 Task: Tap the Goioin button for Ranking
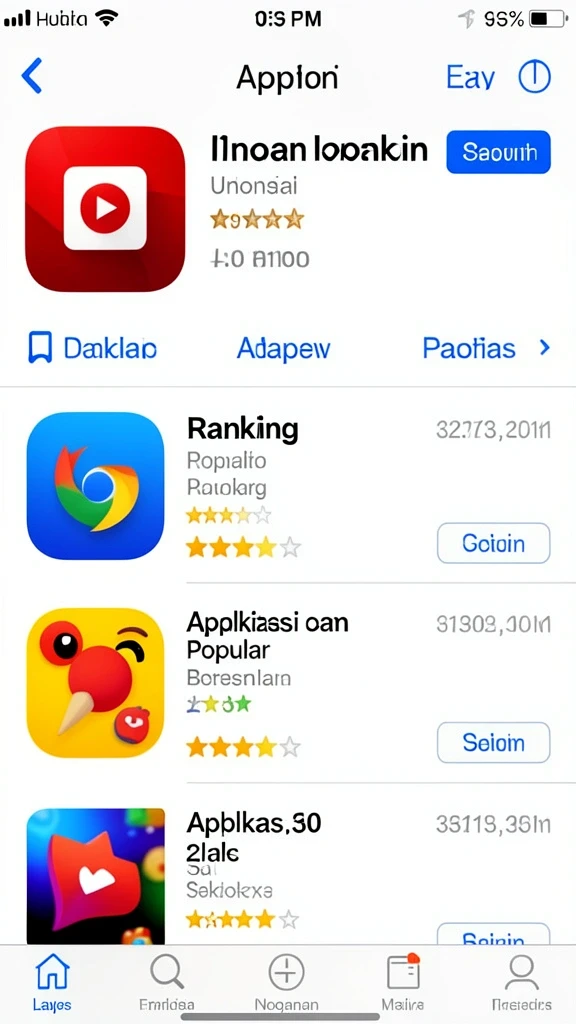coord(493,543)
